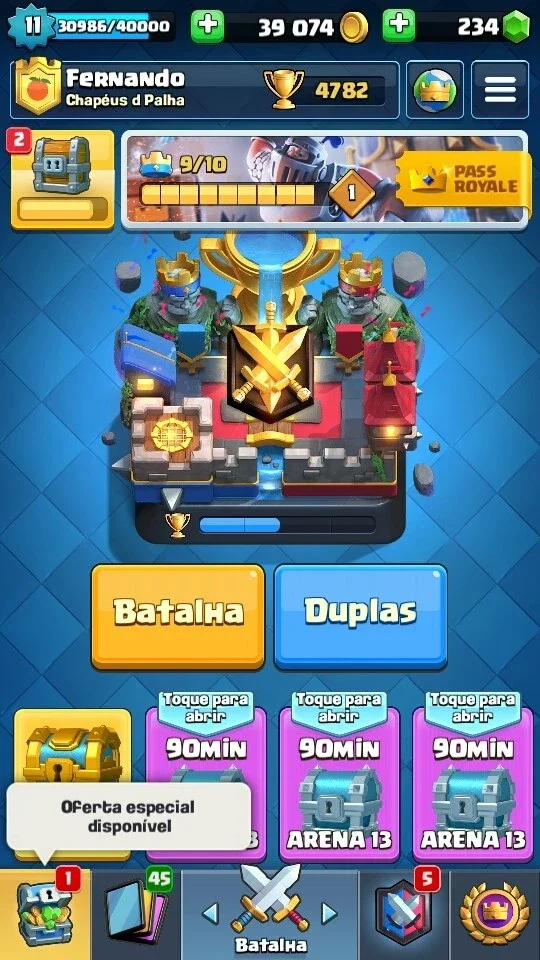Select the Batalha tab in navigation
This screenshot has width=540, height=960.
pos(270,913)
